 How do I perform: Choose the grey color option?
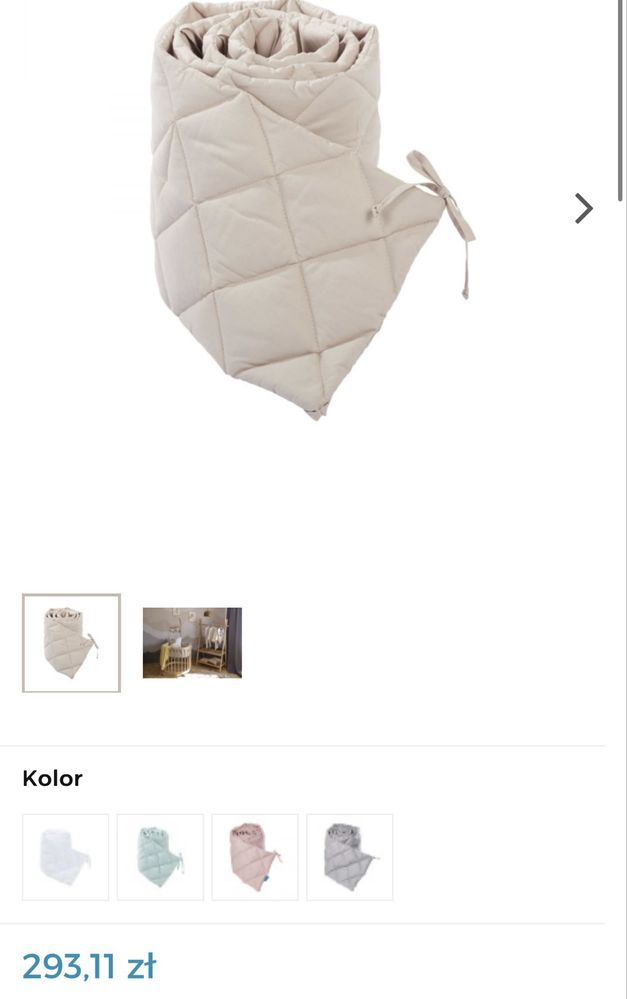349,857
